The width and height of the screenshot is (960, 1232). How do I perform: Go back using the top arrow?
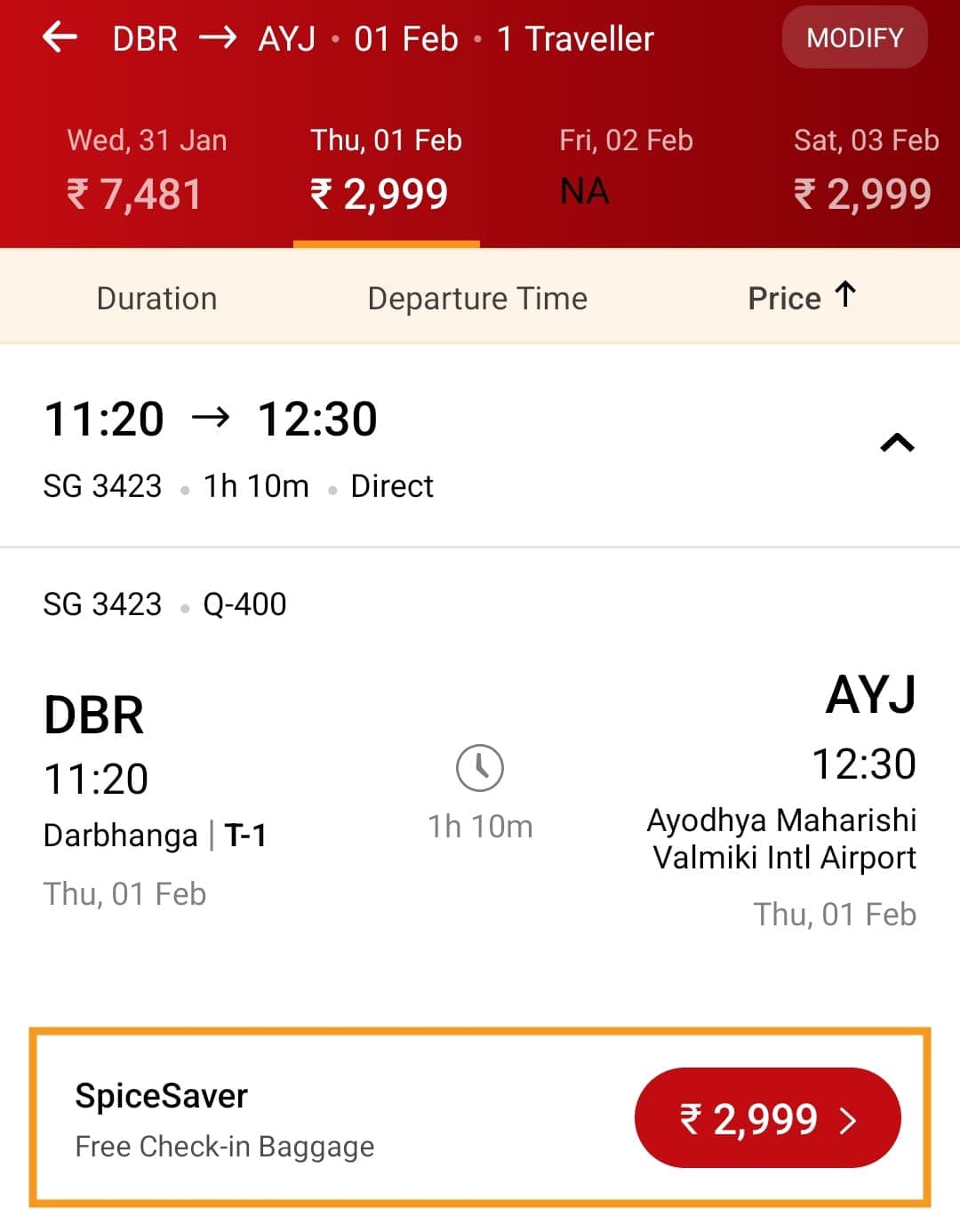pyautogui.click(x=60, y=38)
